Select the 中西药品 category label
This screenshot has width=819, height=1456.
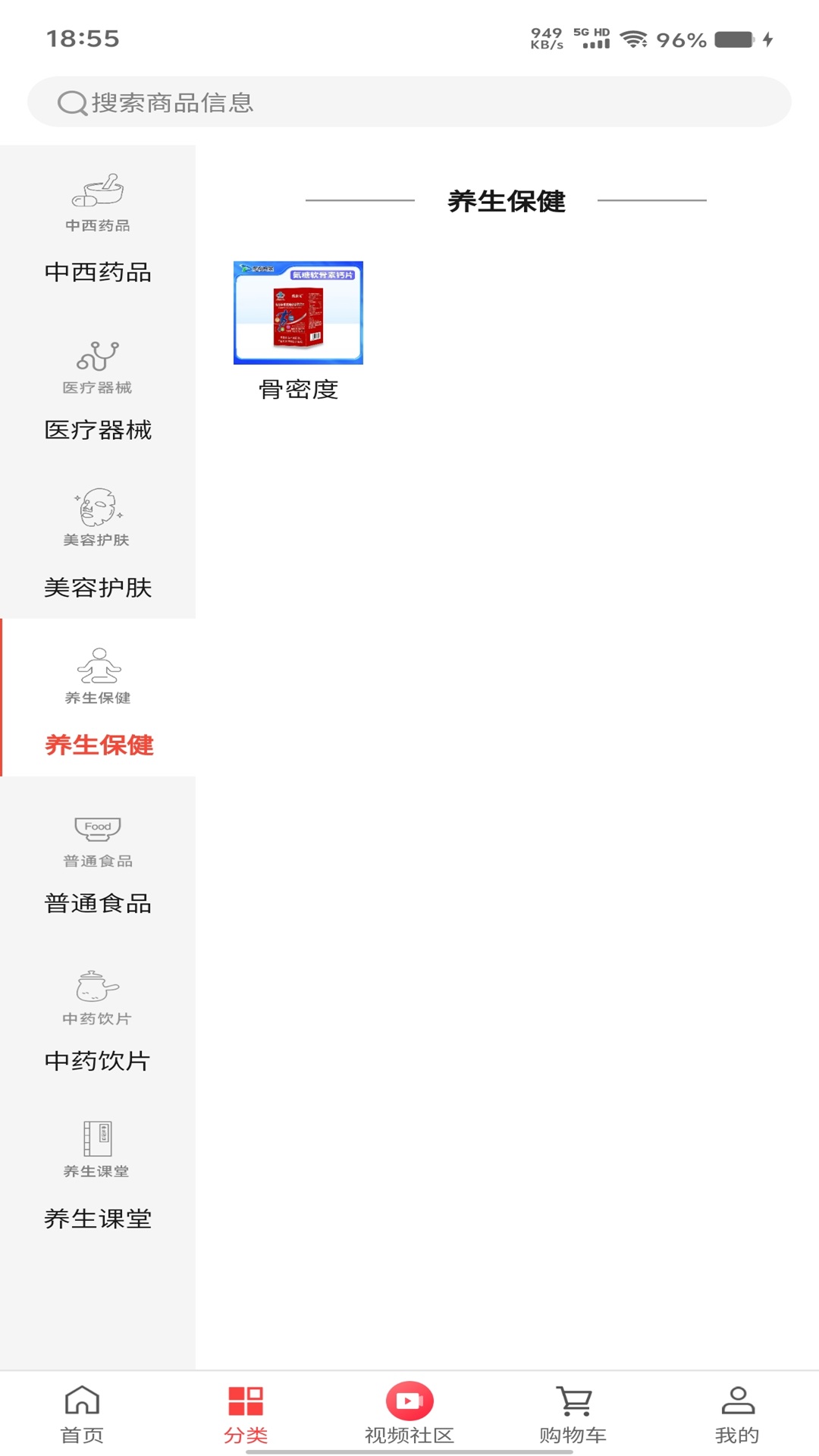pos(97,273)
